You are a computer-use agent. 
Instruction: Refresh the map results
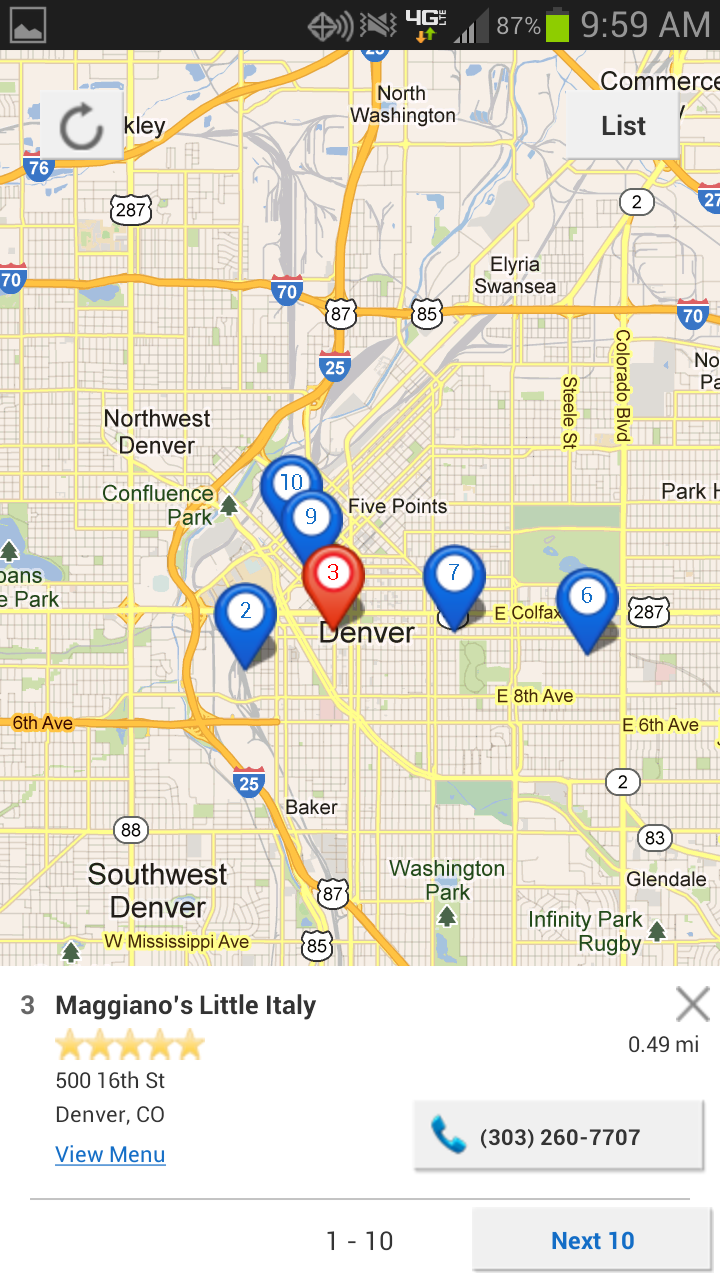point(81,127)
